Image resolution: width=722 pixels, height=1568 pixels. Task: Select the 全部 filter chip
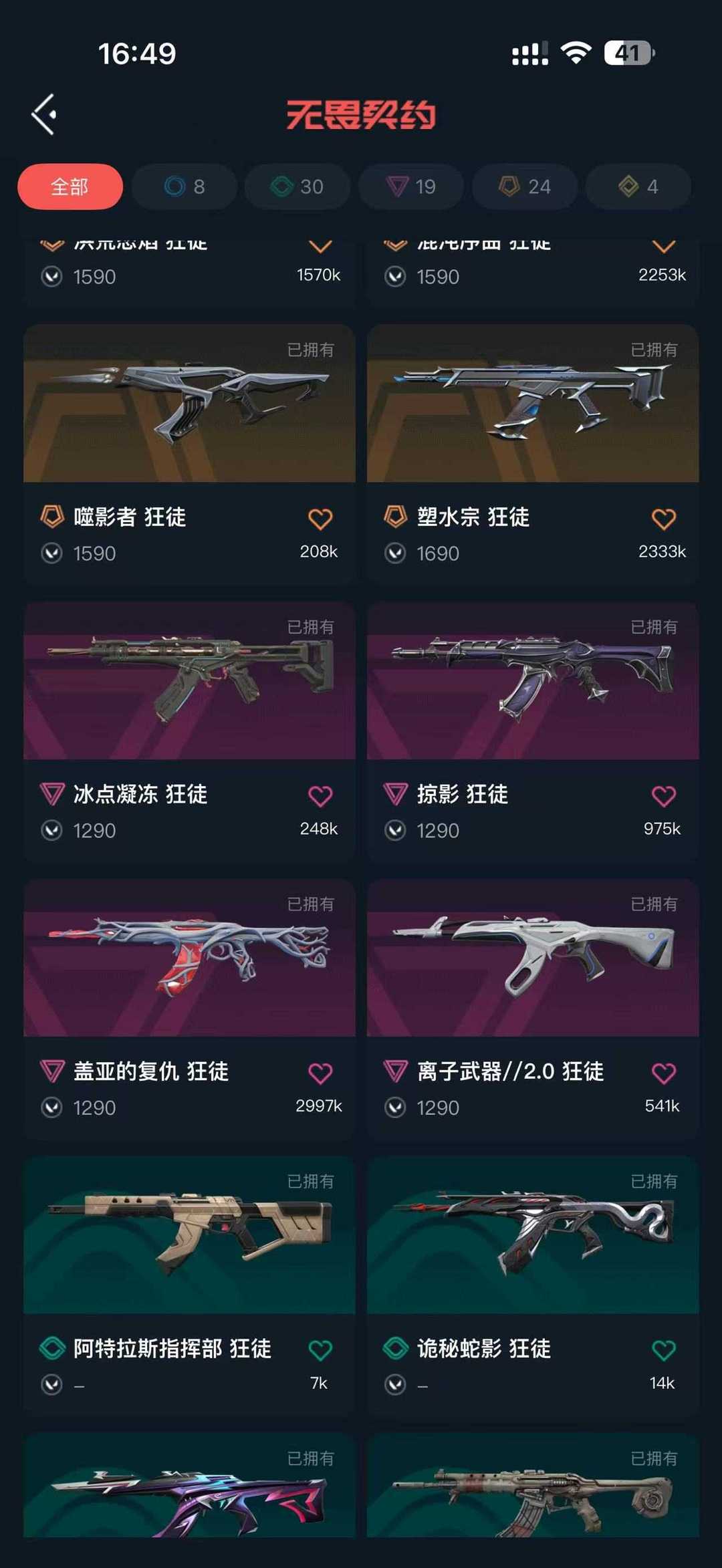[x=70, y=186]
